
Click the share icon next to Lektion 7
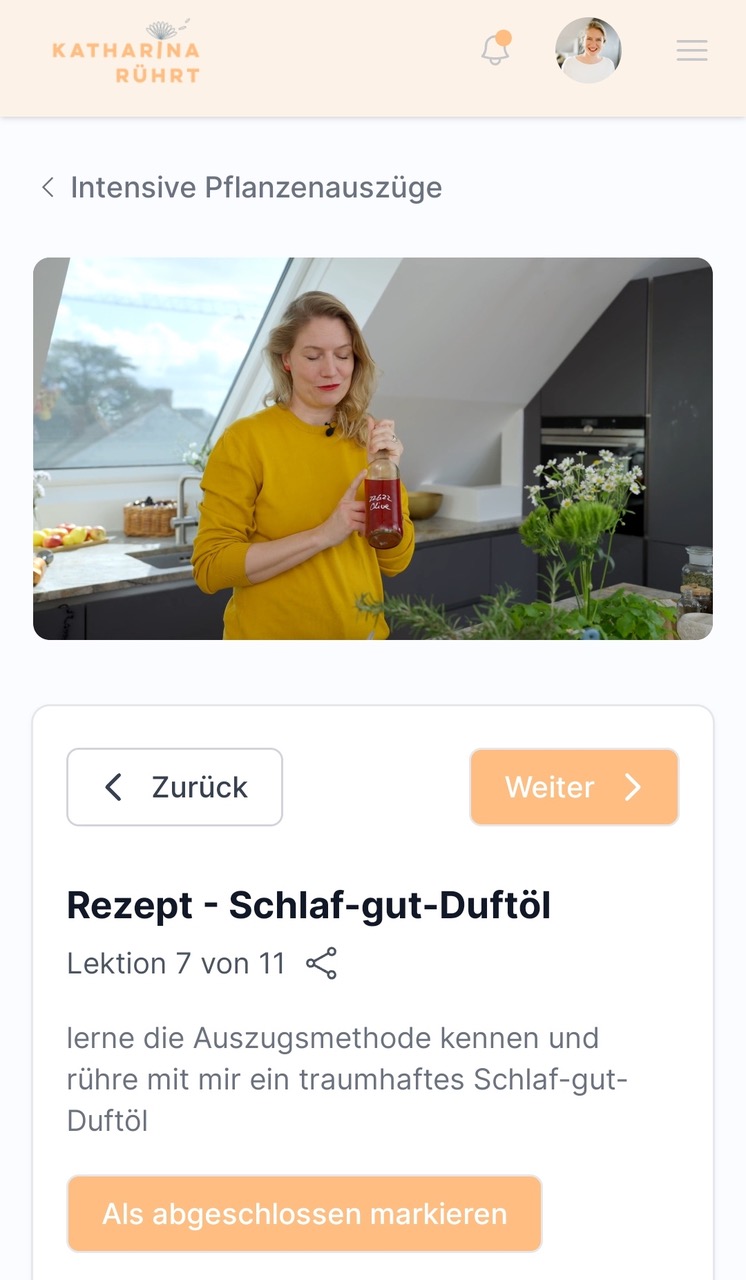pyautogui.click(x=322, y=965)
